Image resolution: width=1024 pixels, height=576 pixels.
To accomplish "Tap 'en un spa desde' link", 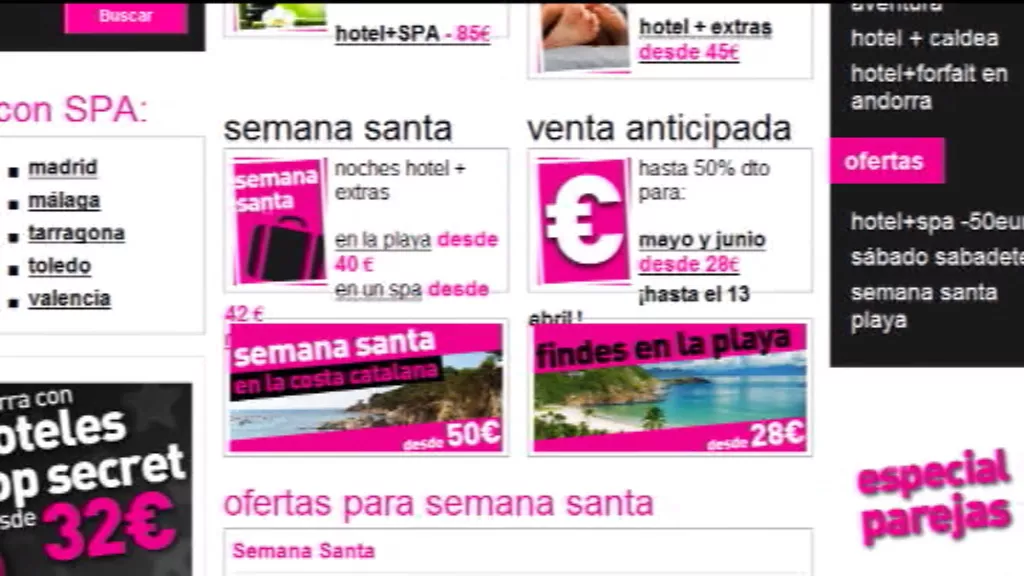I will pyautogui.click(x=412, y=290).
